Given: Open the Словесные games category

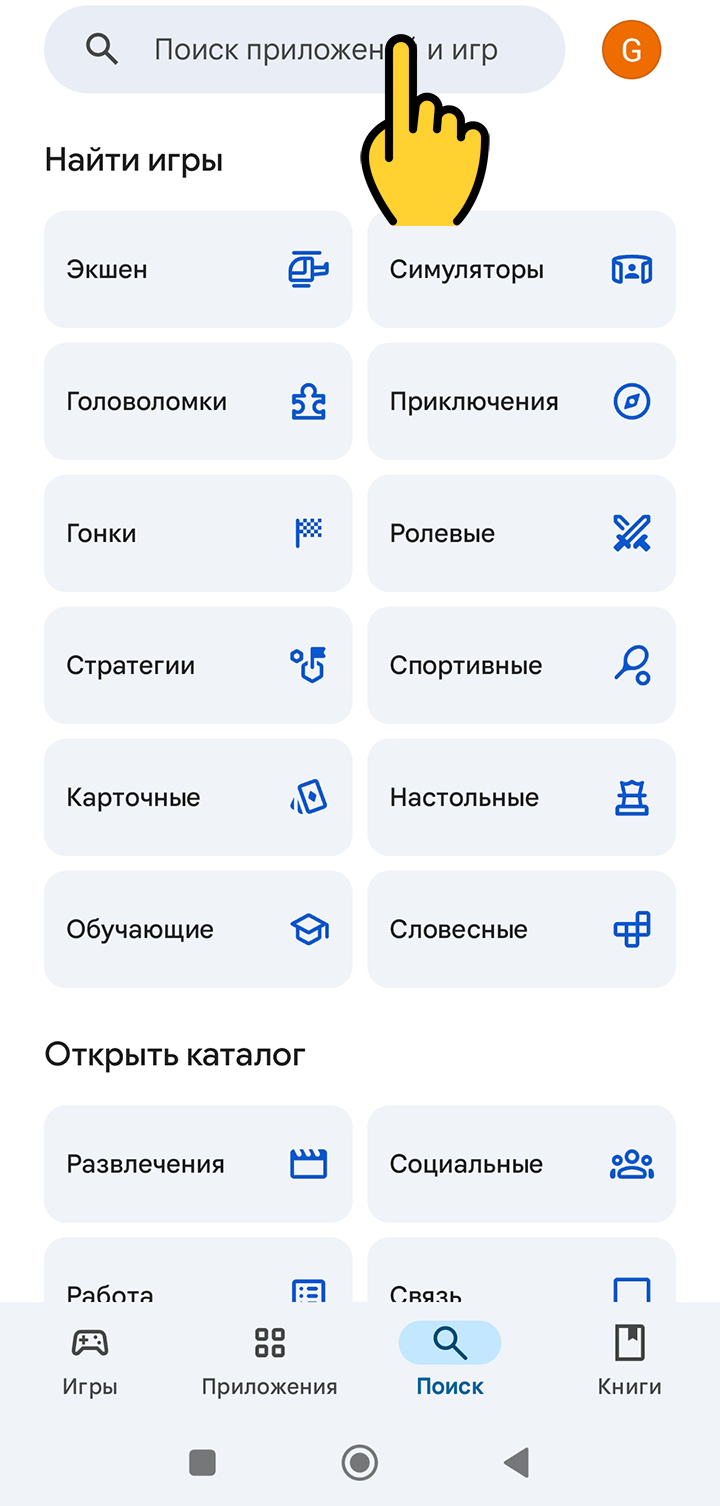Looking at the screenshot, I should (521, 929).
